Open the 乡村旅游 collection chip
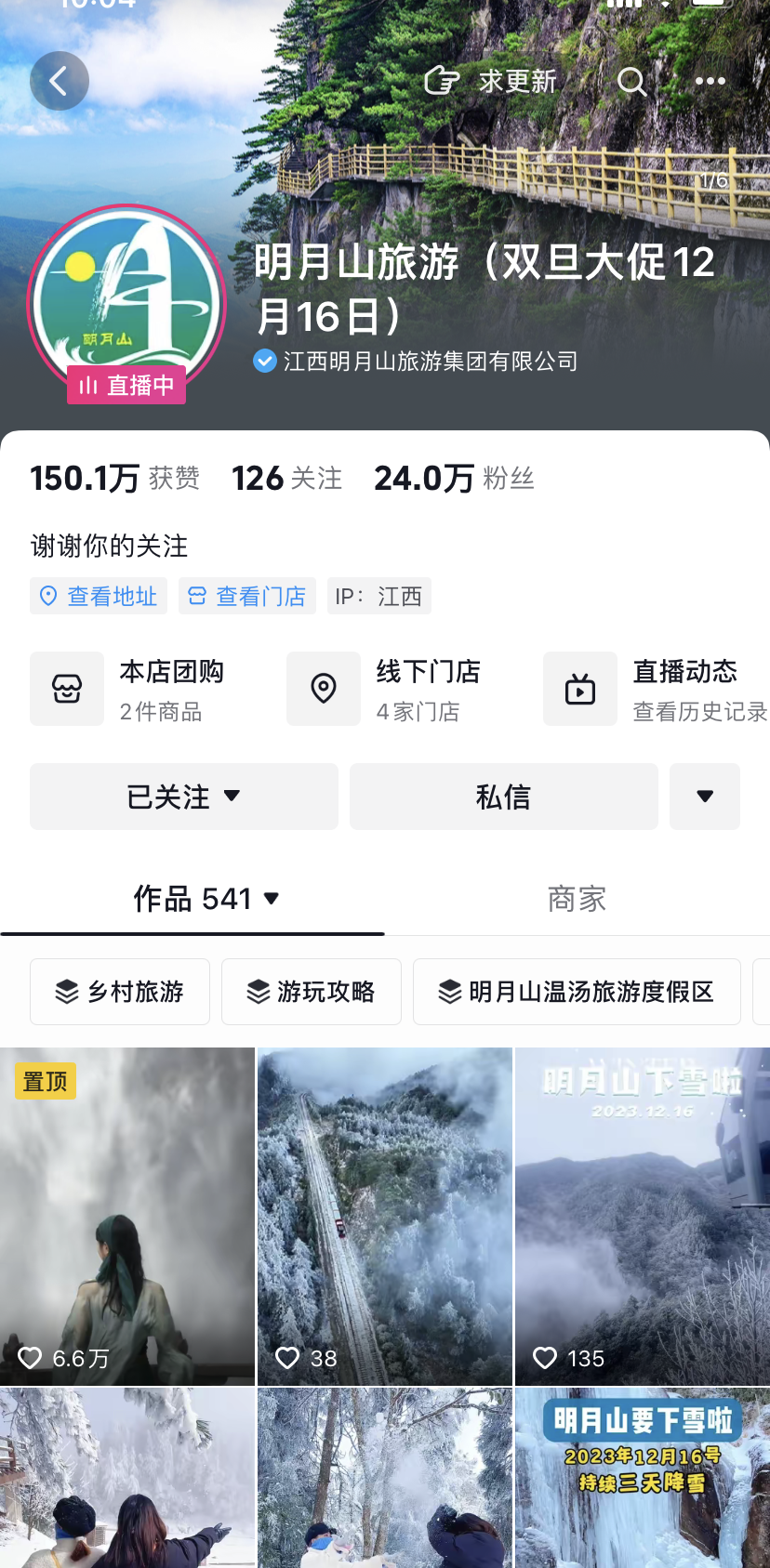This screenshot has width=770, height=1568. [x=120, y=992]
